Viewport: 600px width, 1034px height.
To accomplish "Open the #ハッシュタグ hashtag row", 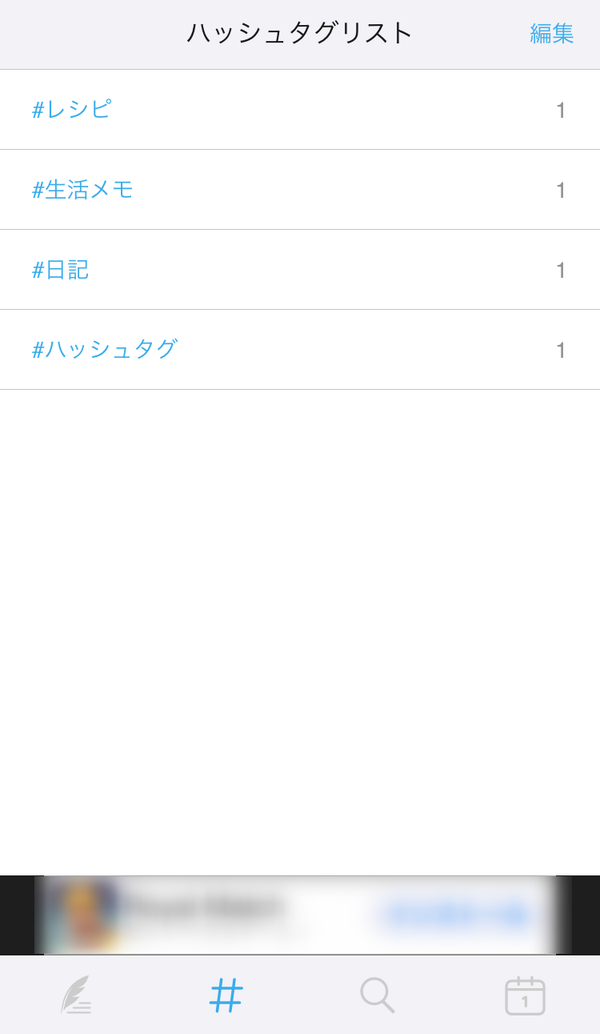I will (300, 350).
